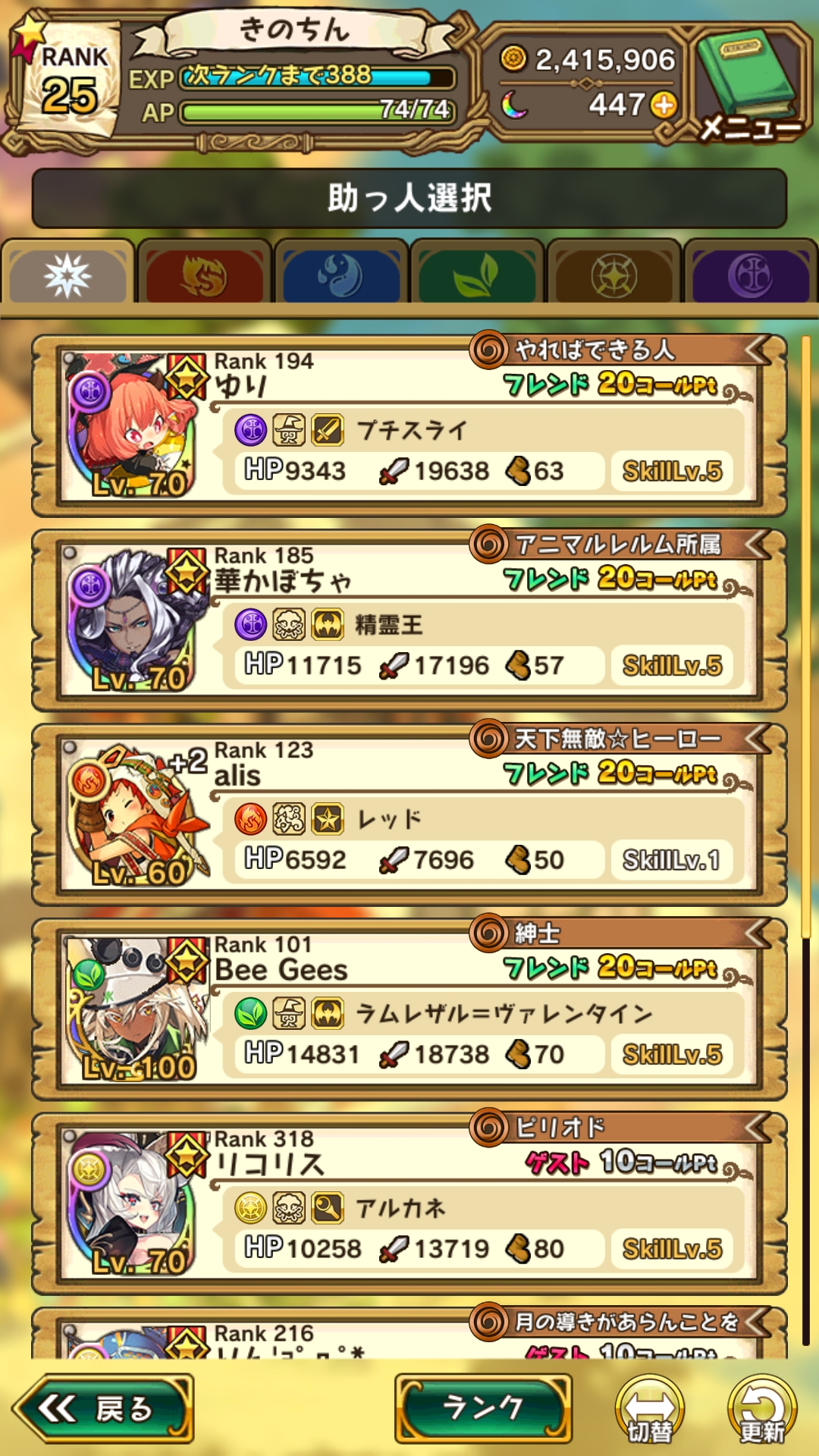Screen dimensions: 819x1456
Task: Tap the 切替 switch button
Action: click(x=650, y=1410)
